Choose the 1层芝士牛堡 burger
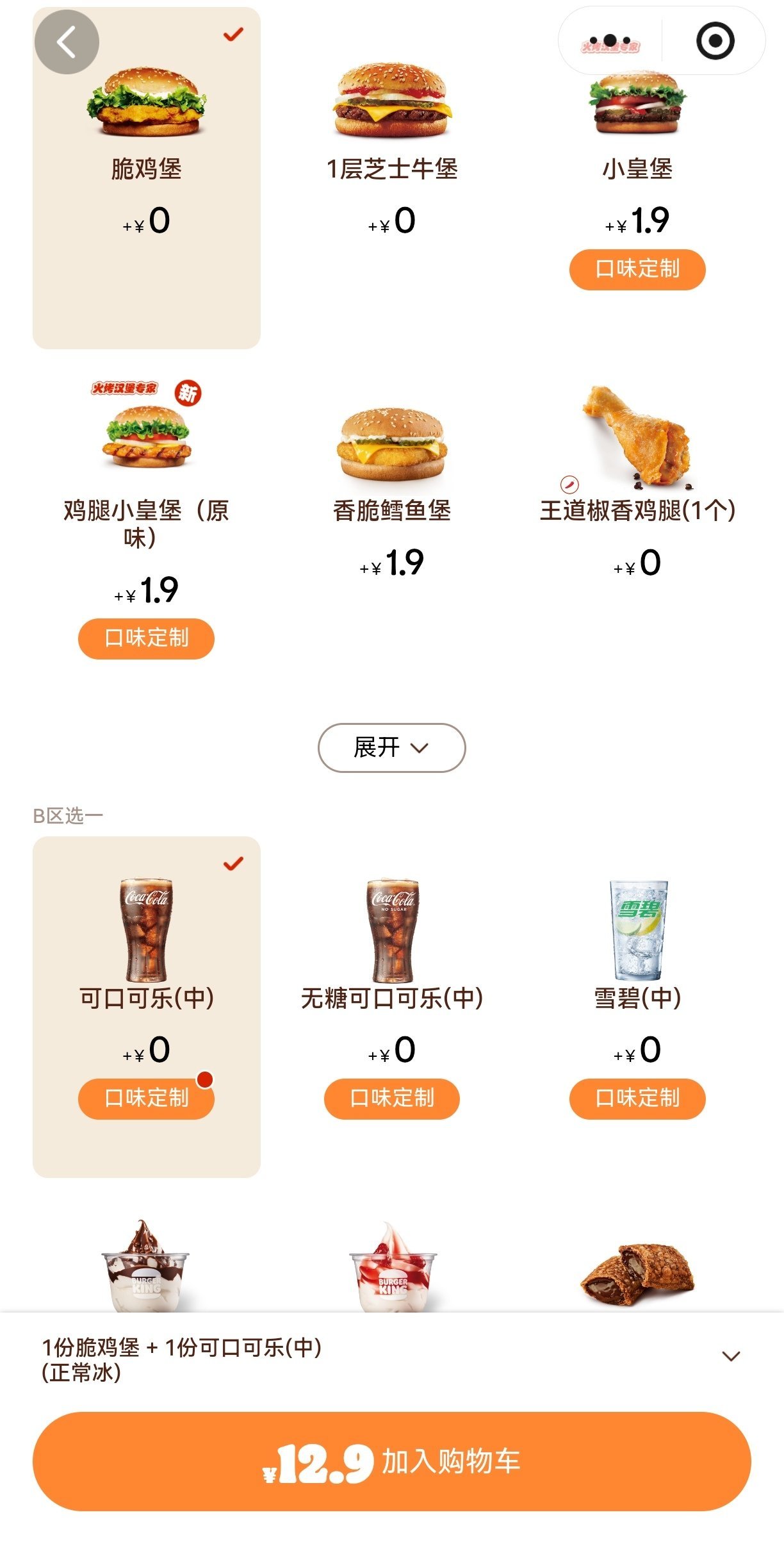 point(392,128)
